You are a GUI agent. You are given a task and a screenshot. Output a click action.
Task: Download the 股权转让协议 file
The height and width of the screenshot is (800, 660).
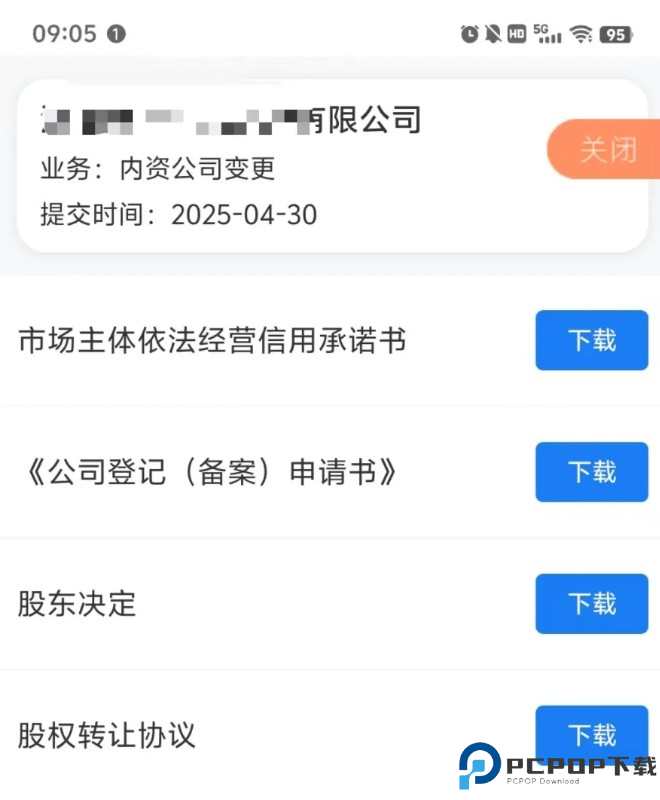pos(592,734)
